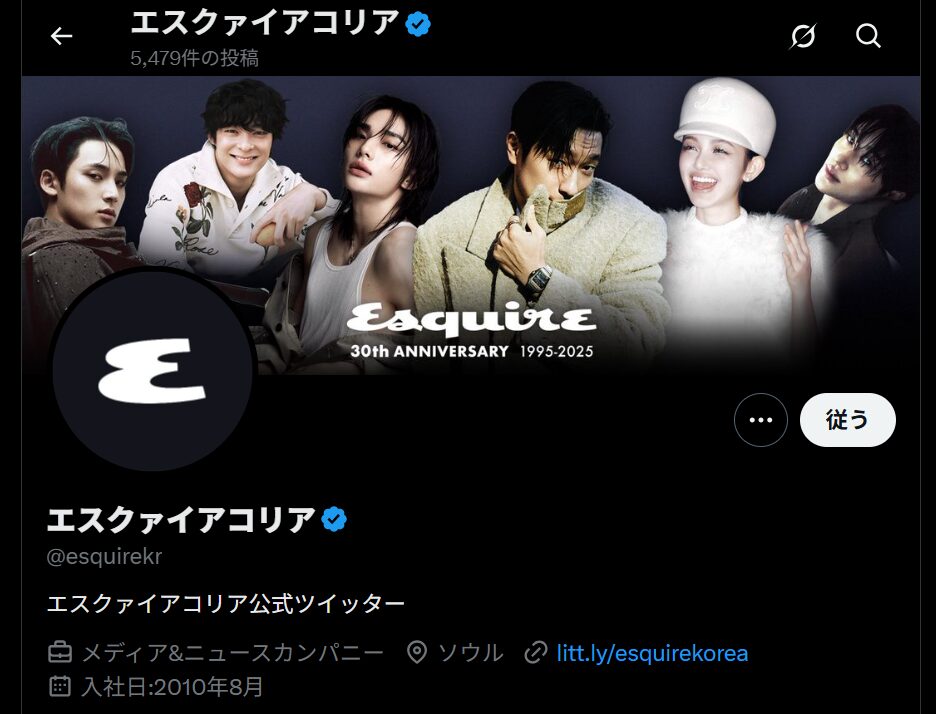View the Esquire profile avatar
936x714 pixels.
pyautogui.click(x=151, y=372)
